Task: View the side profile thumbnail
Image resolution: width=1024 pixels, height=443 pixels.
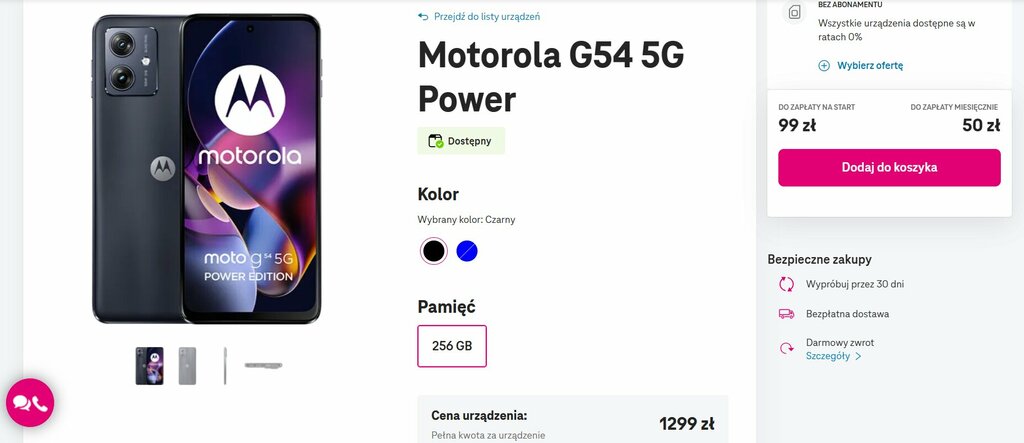Action: [225, 366]
